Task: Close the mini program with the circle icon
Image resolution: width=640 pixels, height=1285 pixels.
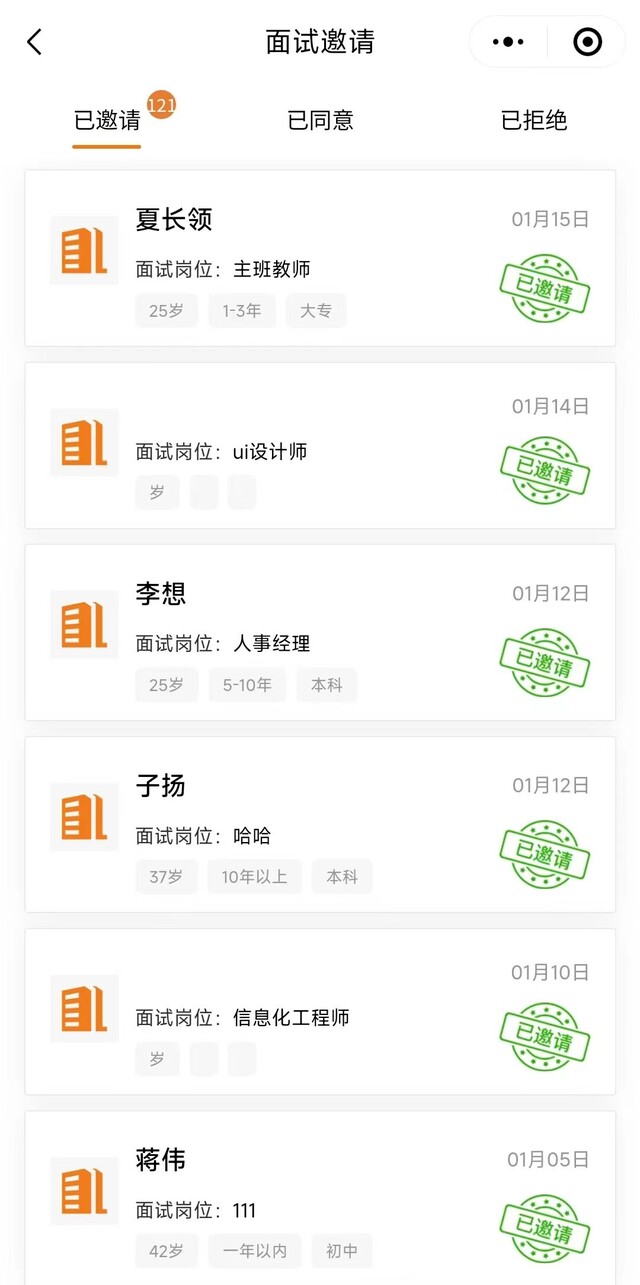Action: pyautogui.click(x=587, y=42)
